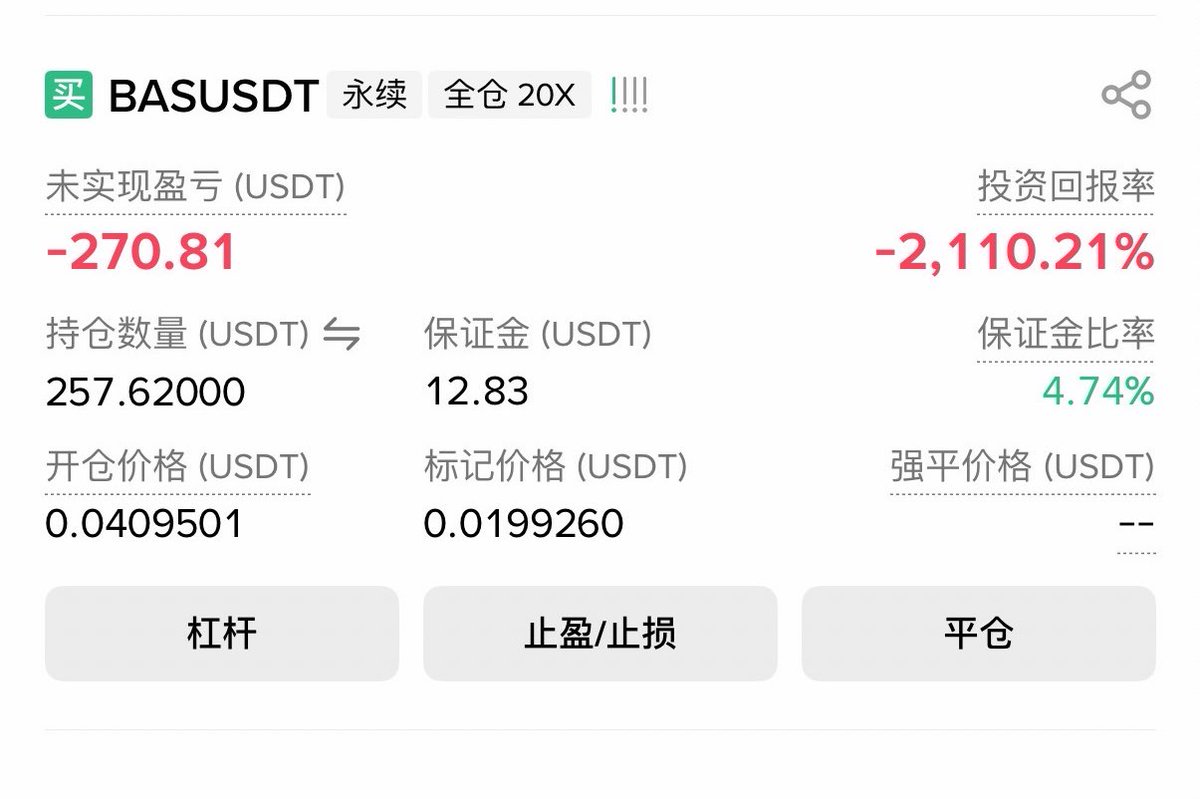Open the BASUSDT contract page
Screen dimensions: 1200x799
(213, 96)
